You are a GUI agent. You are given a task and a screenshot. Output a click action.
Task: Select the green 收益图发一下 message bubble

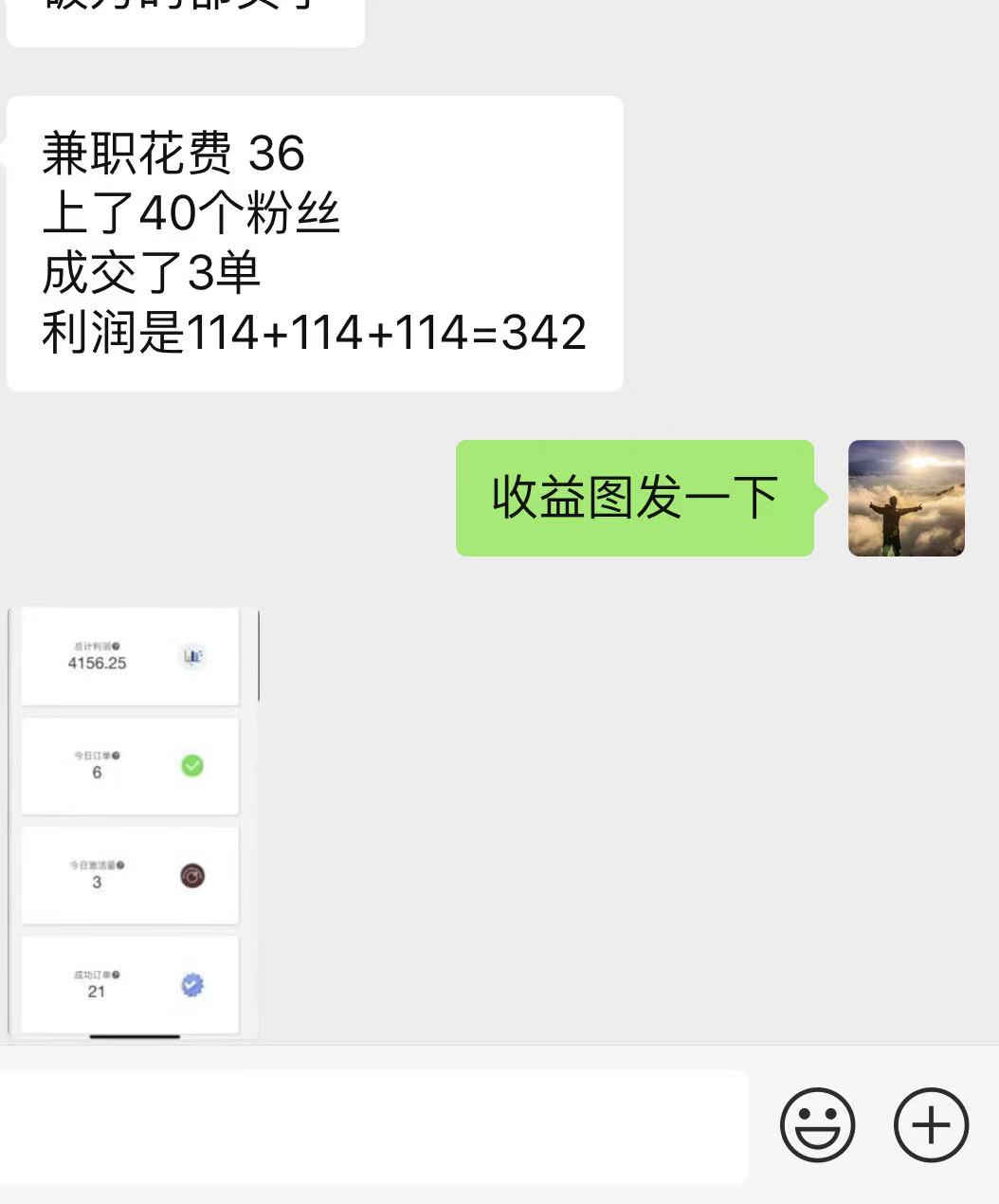tap(633, 495)
